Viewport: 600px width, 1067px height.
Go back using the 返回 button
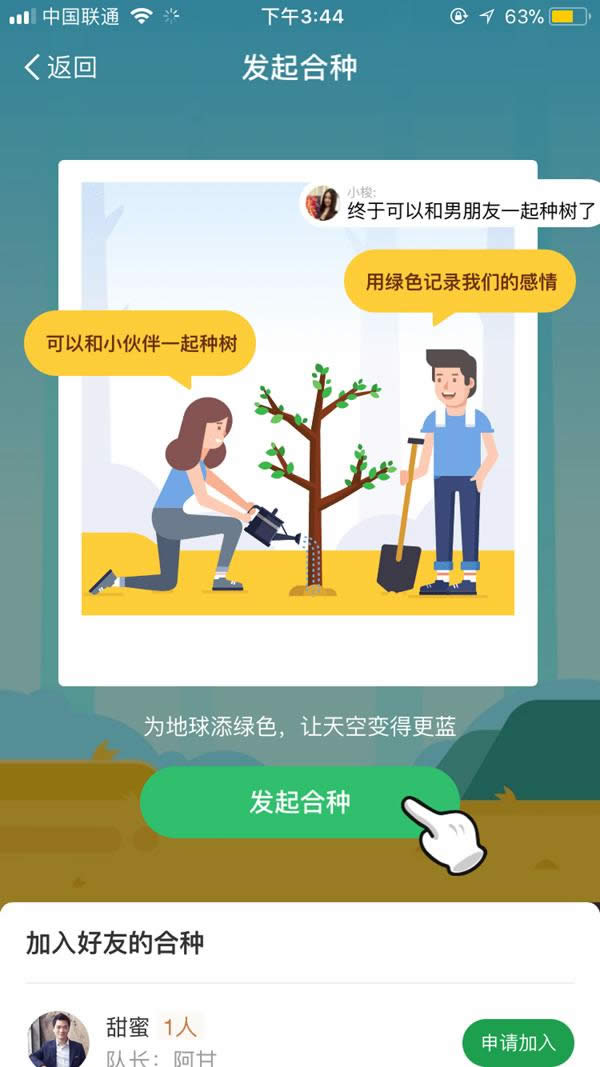pos(60,68)
